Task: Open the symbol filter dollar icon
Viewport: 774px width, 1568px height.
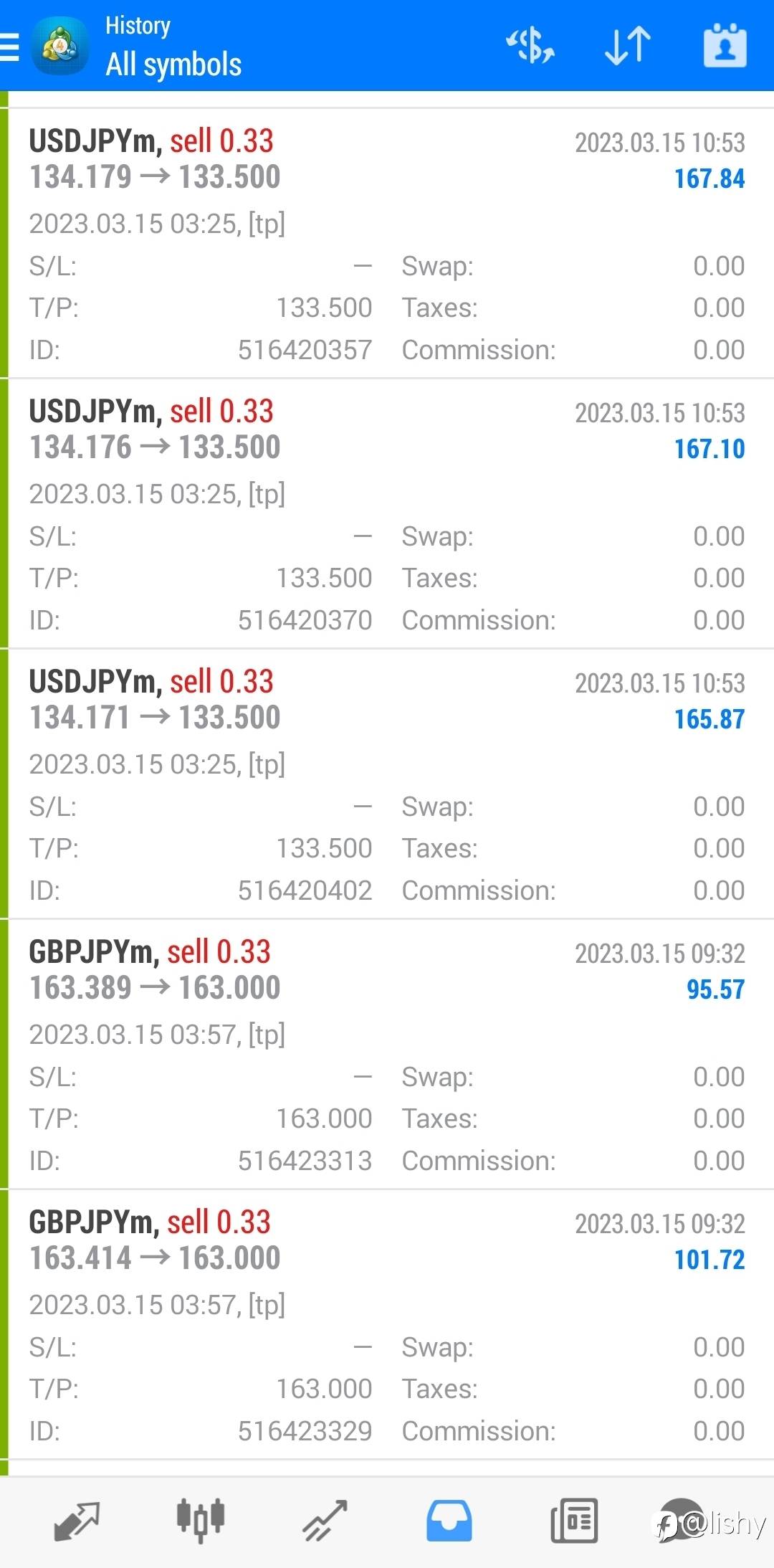Action: [x=530, y=46]
